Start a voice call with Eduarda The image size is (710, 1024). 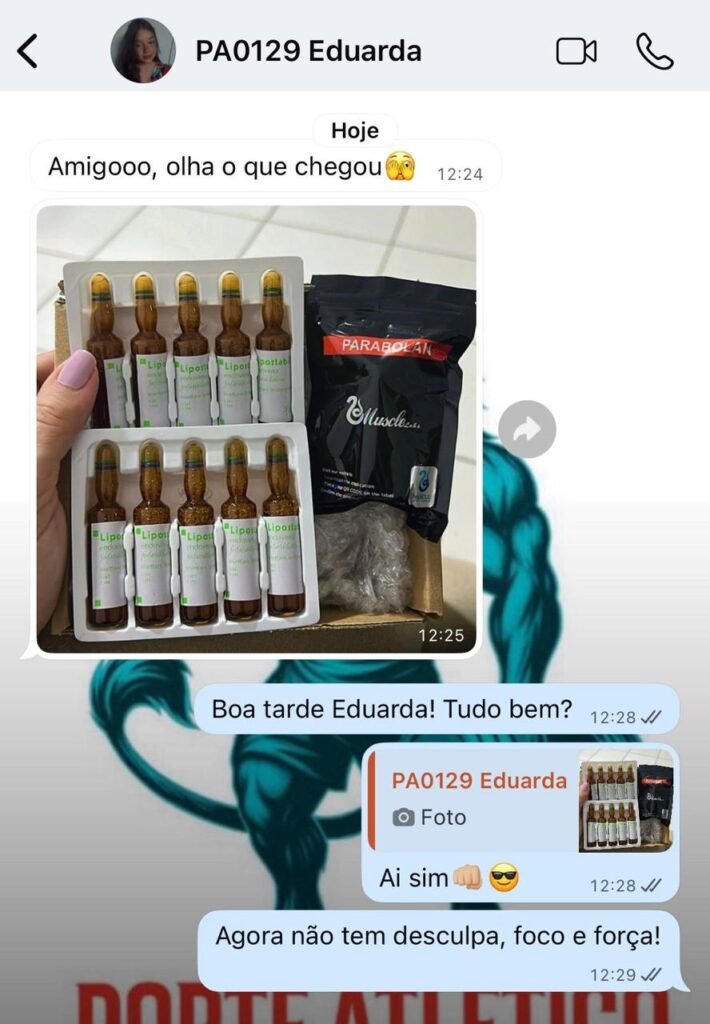coord(654,51)
